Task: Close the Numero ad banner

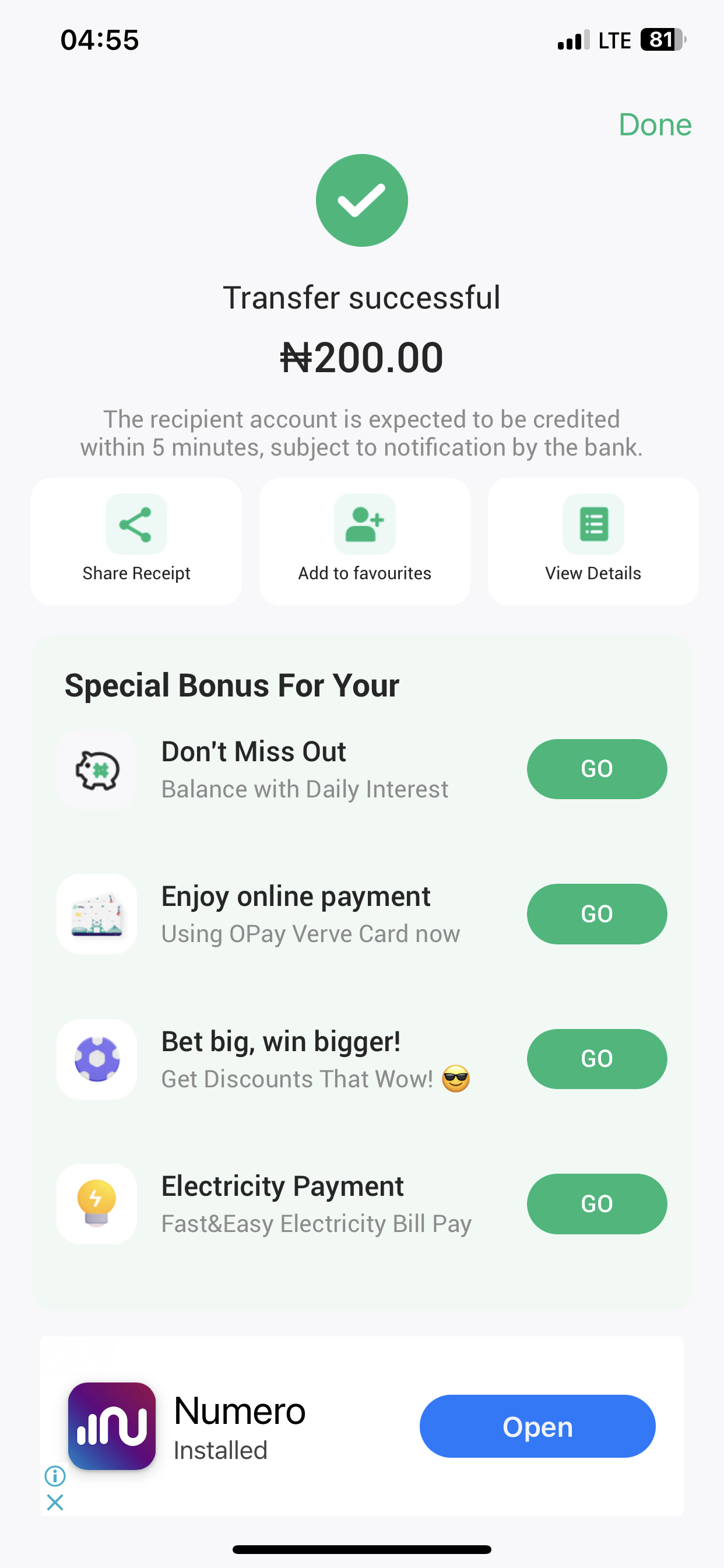Action: (55, 1502)
